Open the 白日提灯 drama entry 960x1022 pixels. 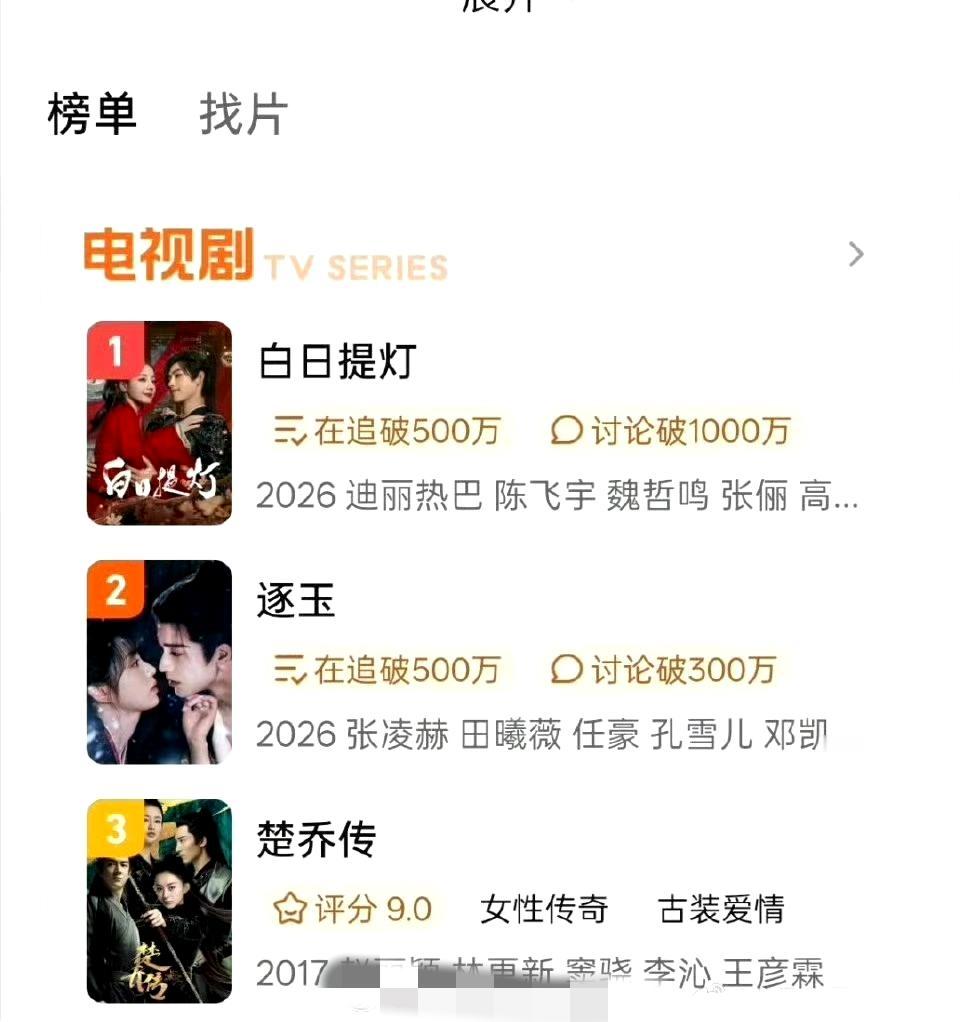point(337,361)
